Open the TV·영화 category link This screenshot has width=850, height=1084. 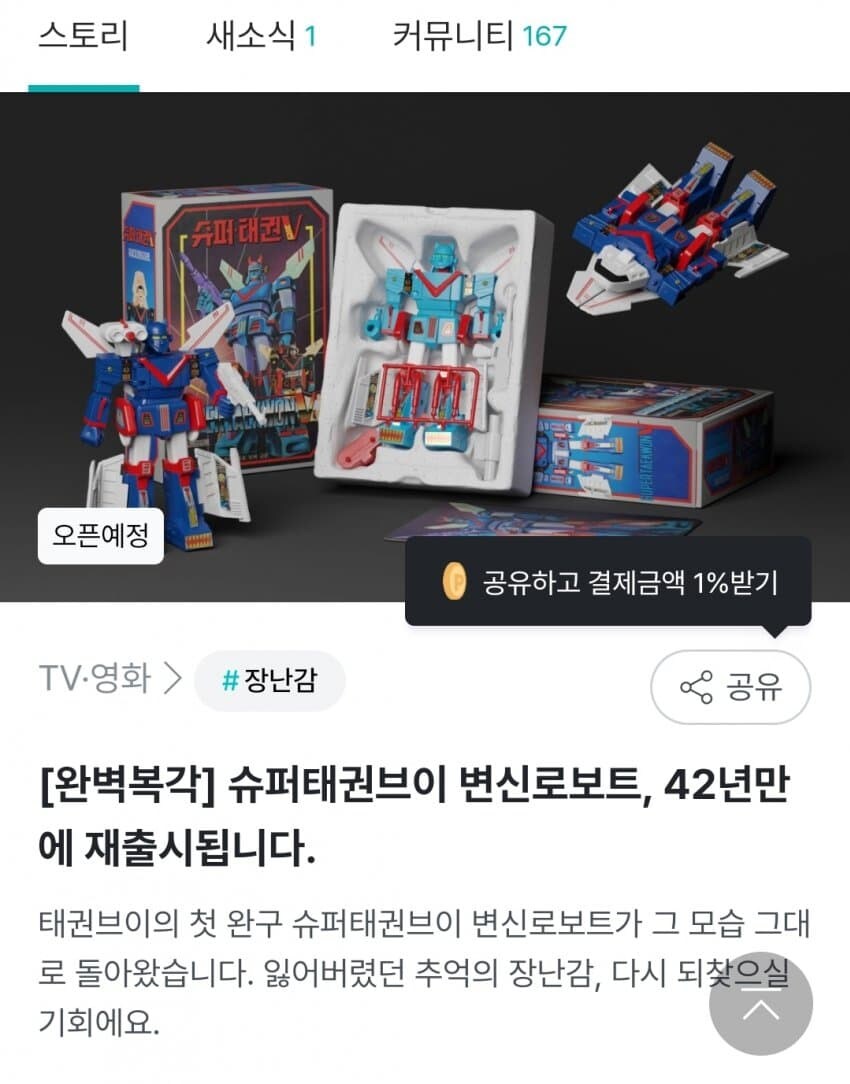pos(108,680)
